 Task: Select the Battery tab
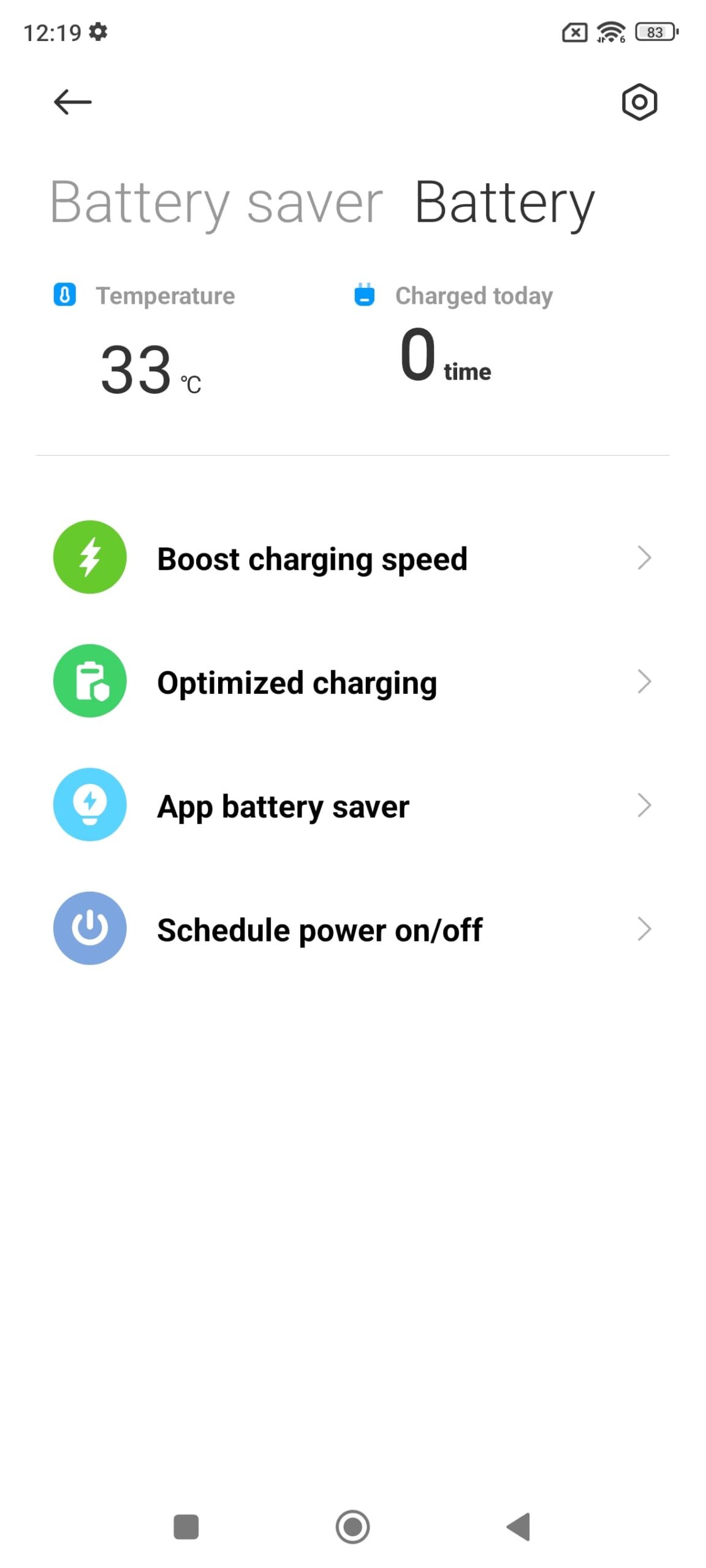click(504, 203)
